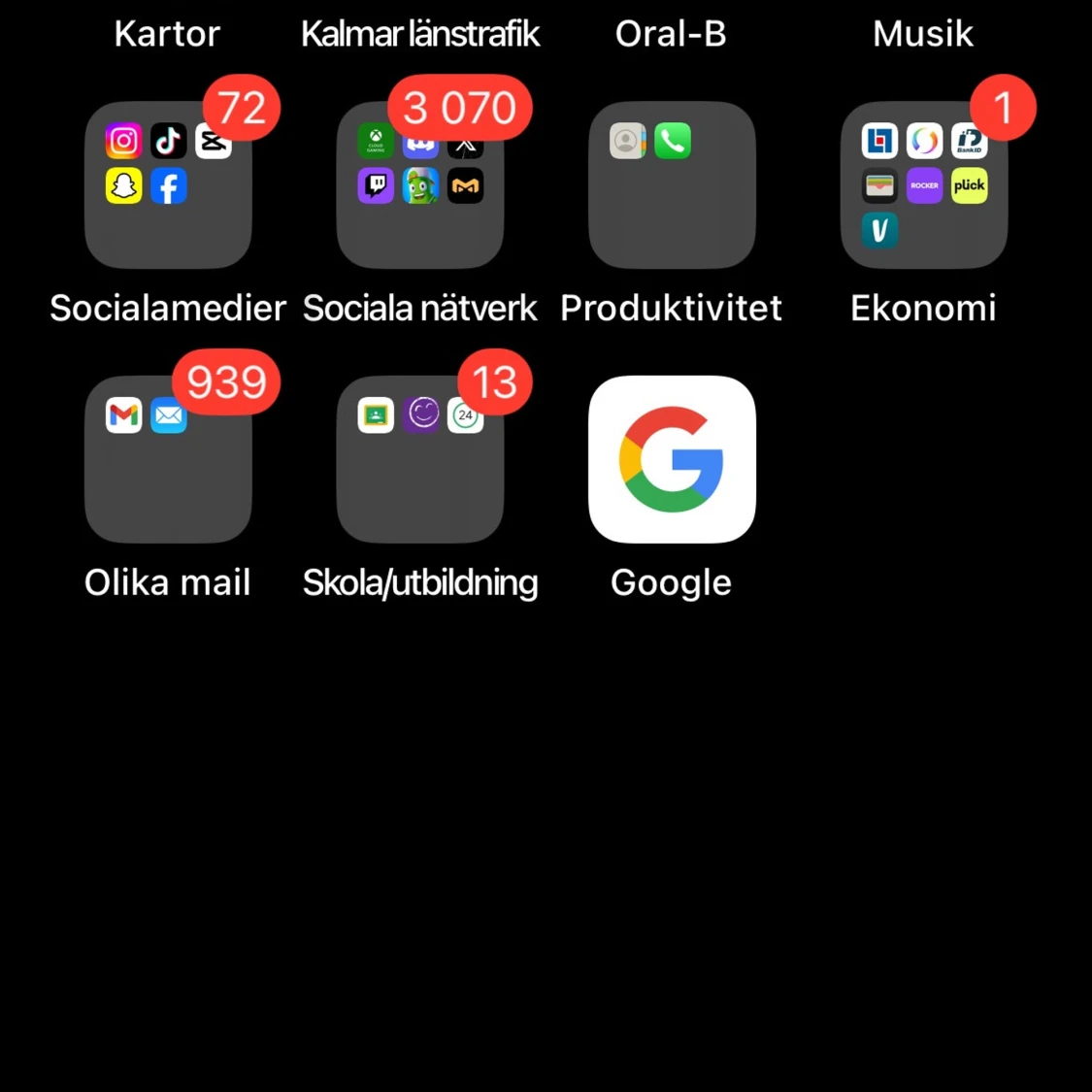The image size is (1092, 1092).
Task: Open the Produktivitet folder
Action: coord(672,185)
